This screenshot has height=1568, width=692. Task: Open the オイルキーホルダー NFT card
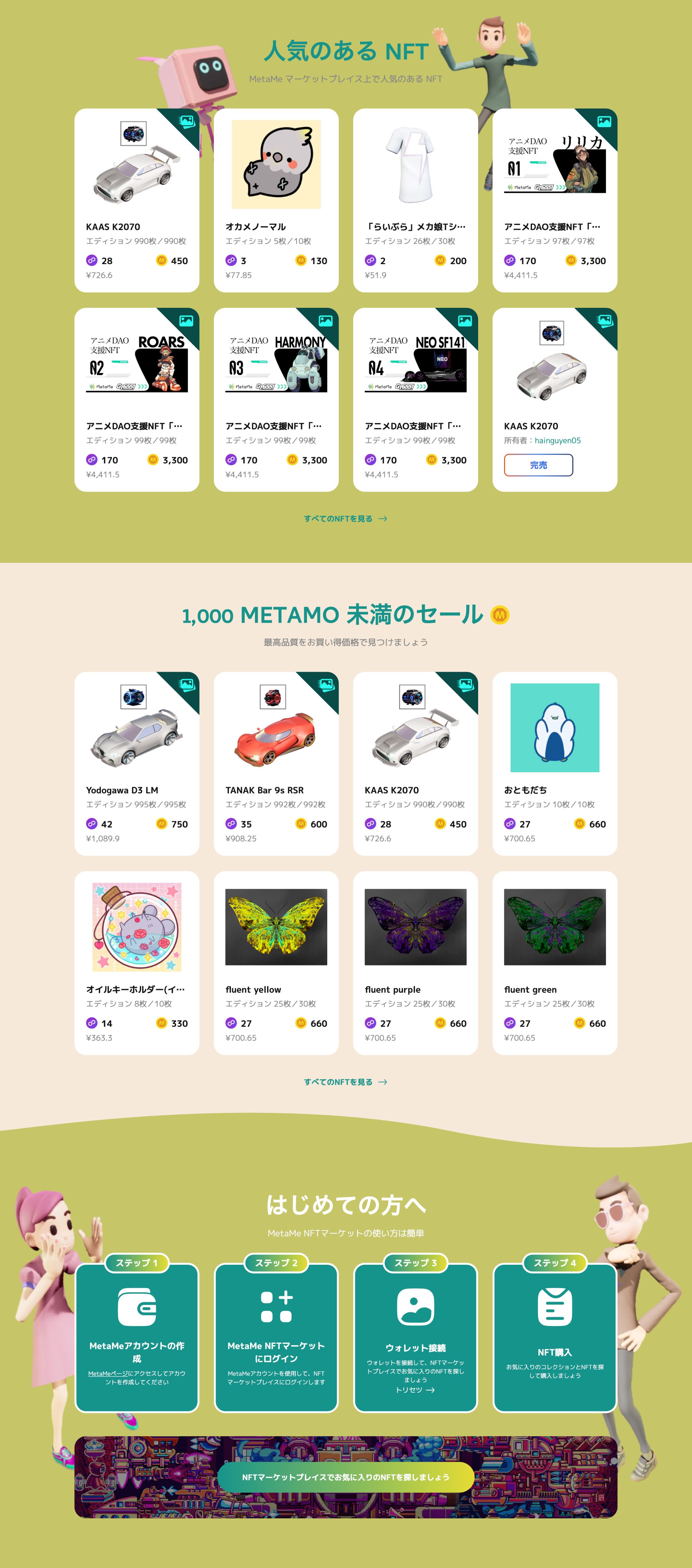pos(137,962)
